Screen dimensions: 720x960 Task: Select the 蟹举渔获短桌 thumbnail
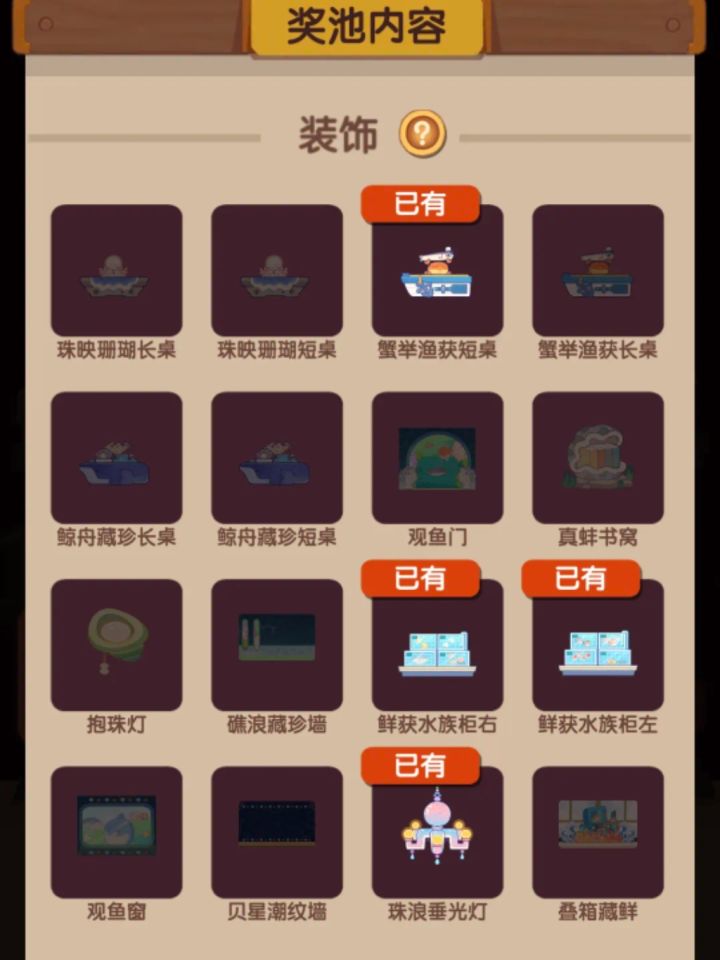pos(437,272)
